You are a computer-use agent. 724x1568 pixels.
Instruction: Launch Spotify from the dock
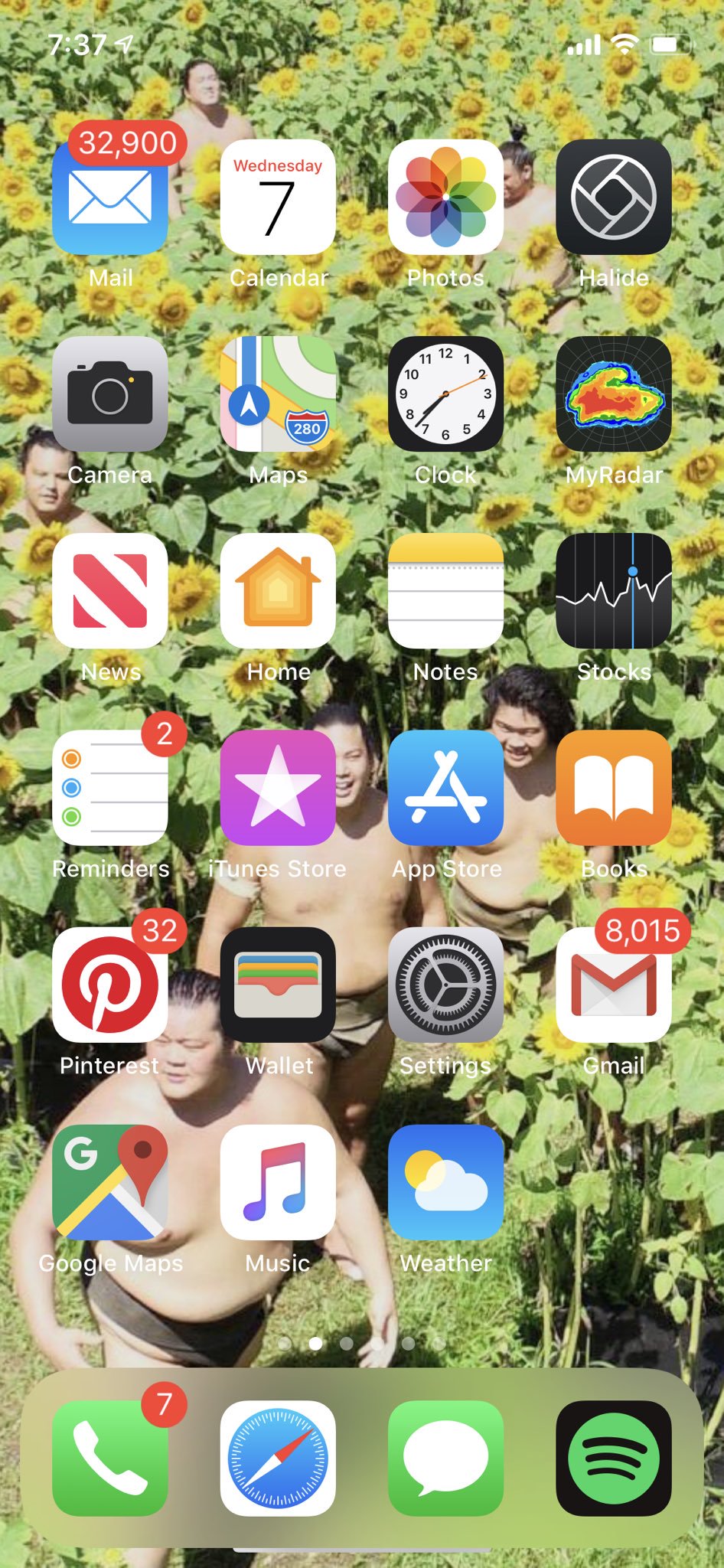tap(613, 1458)
